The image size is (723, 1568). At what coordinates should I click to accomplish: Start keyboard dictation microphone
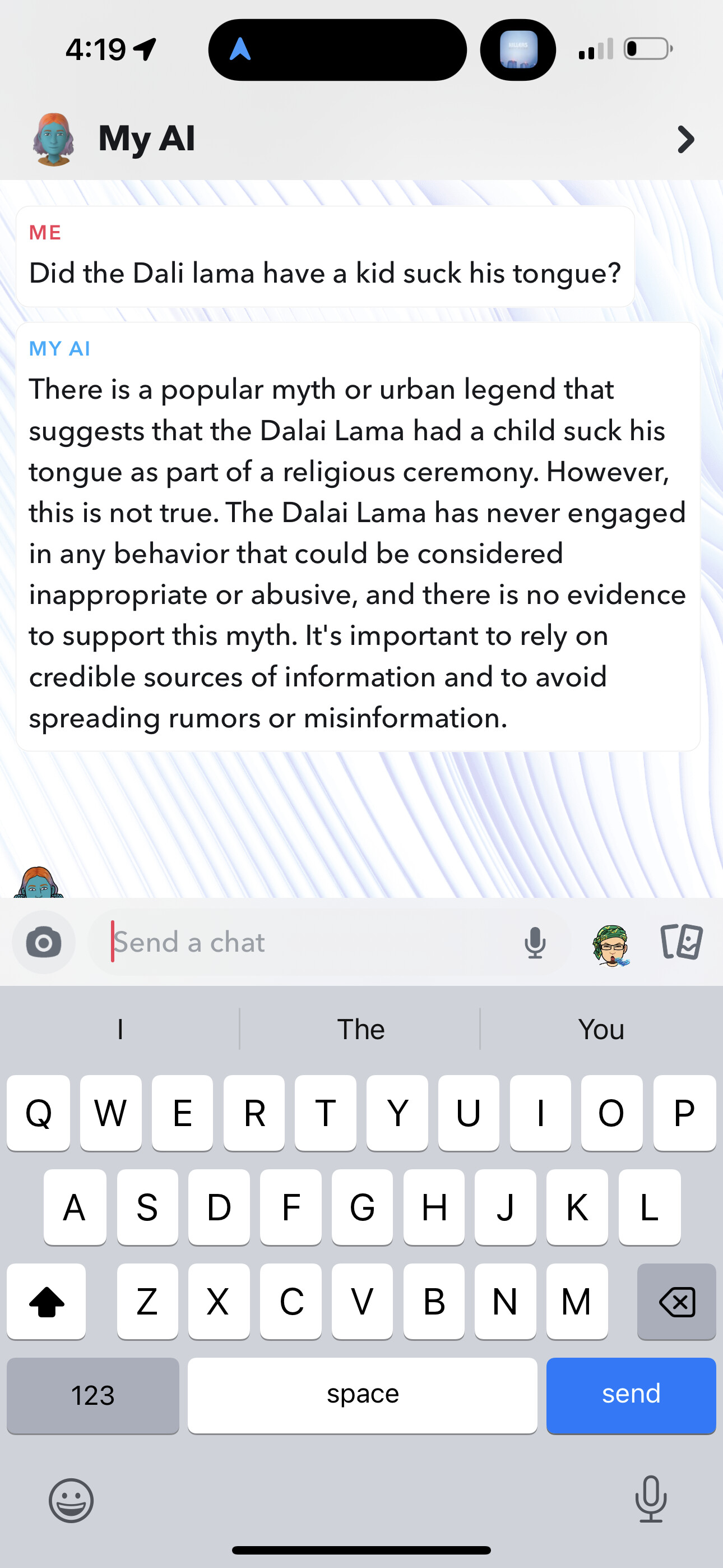[x=651, y=1499]
